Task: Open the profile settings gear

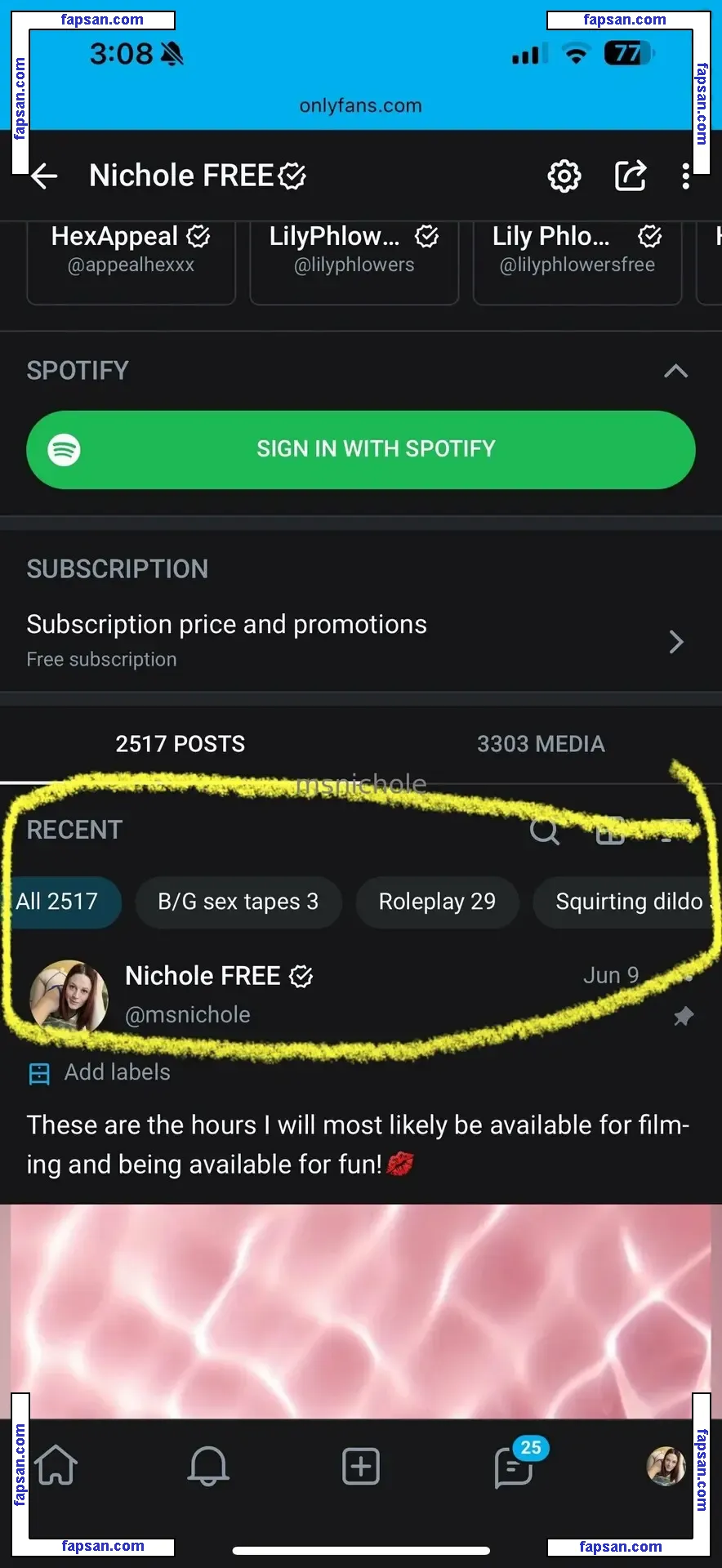Action: point(564,176)
